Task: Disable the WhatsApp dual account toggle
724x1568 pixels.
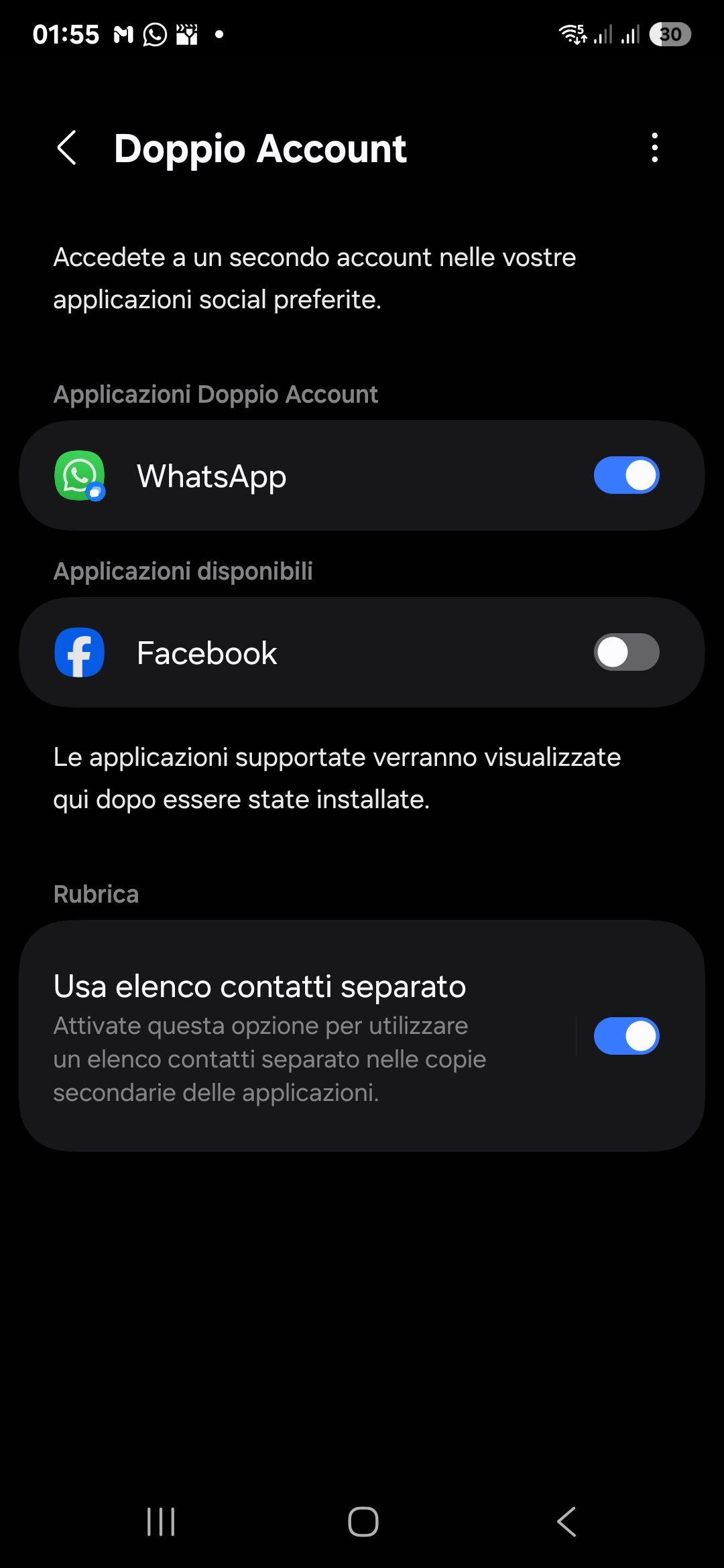Action: coord(626,475)
